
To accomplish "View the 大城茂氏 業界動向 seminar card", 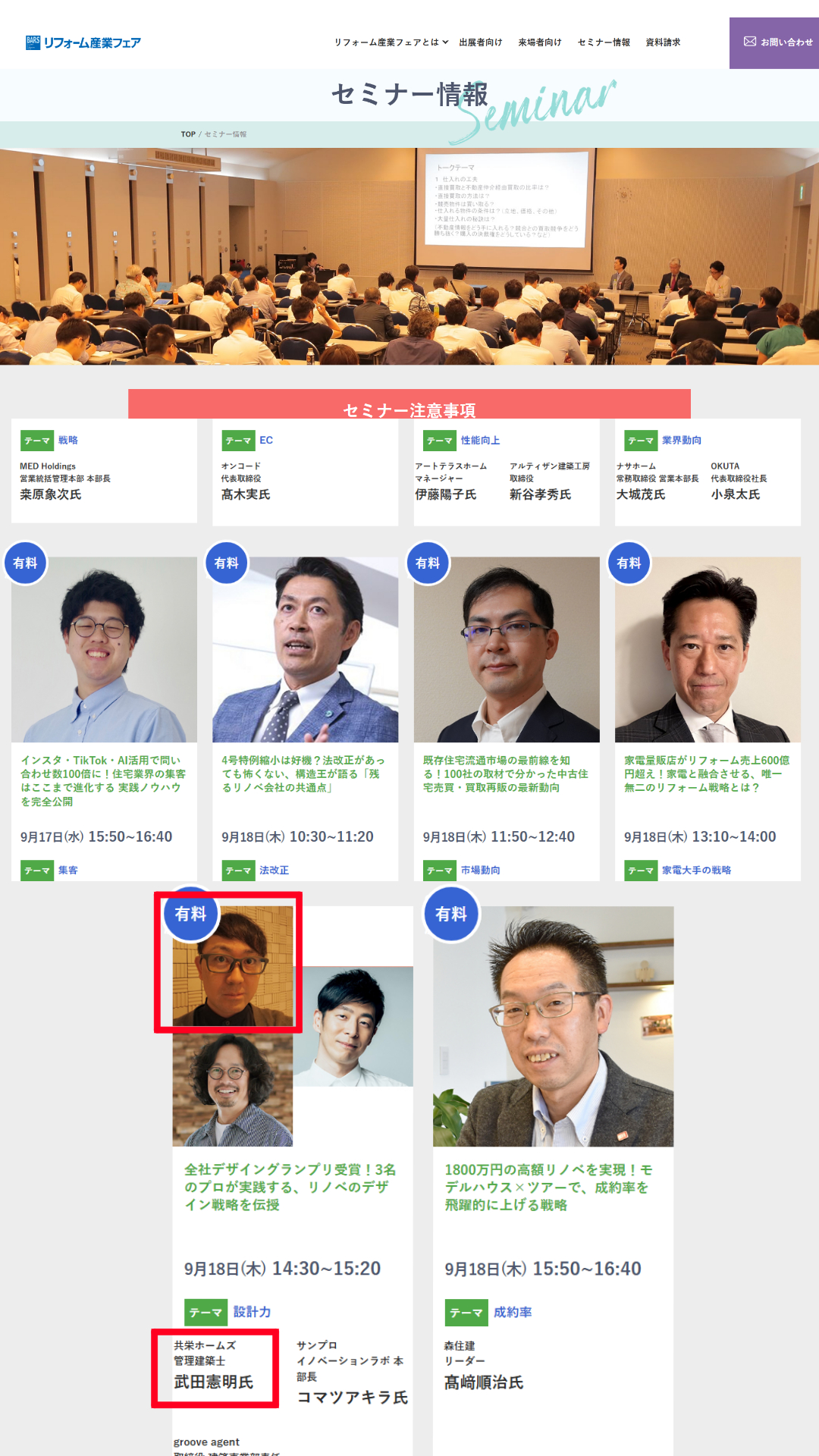I will [x=708, y=472].
